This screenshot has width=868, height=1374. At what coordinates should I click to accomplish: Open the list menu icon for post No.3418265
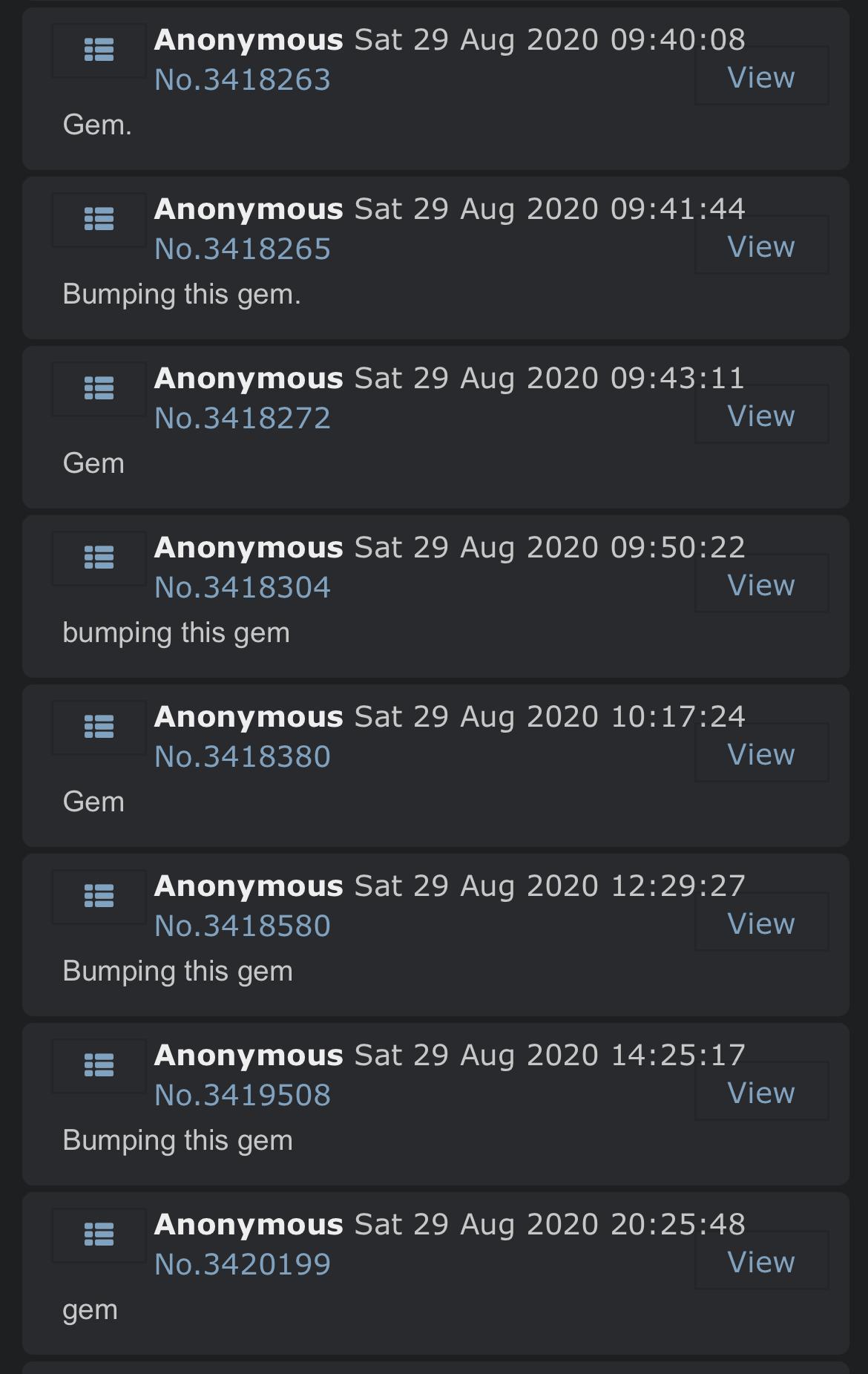tap(99, 219)
